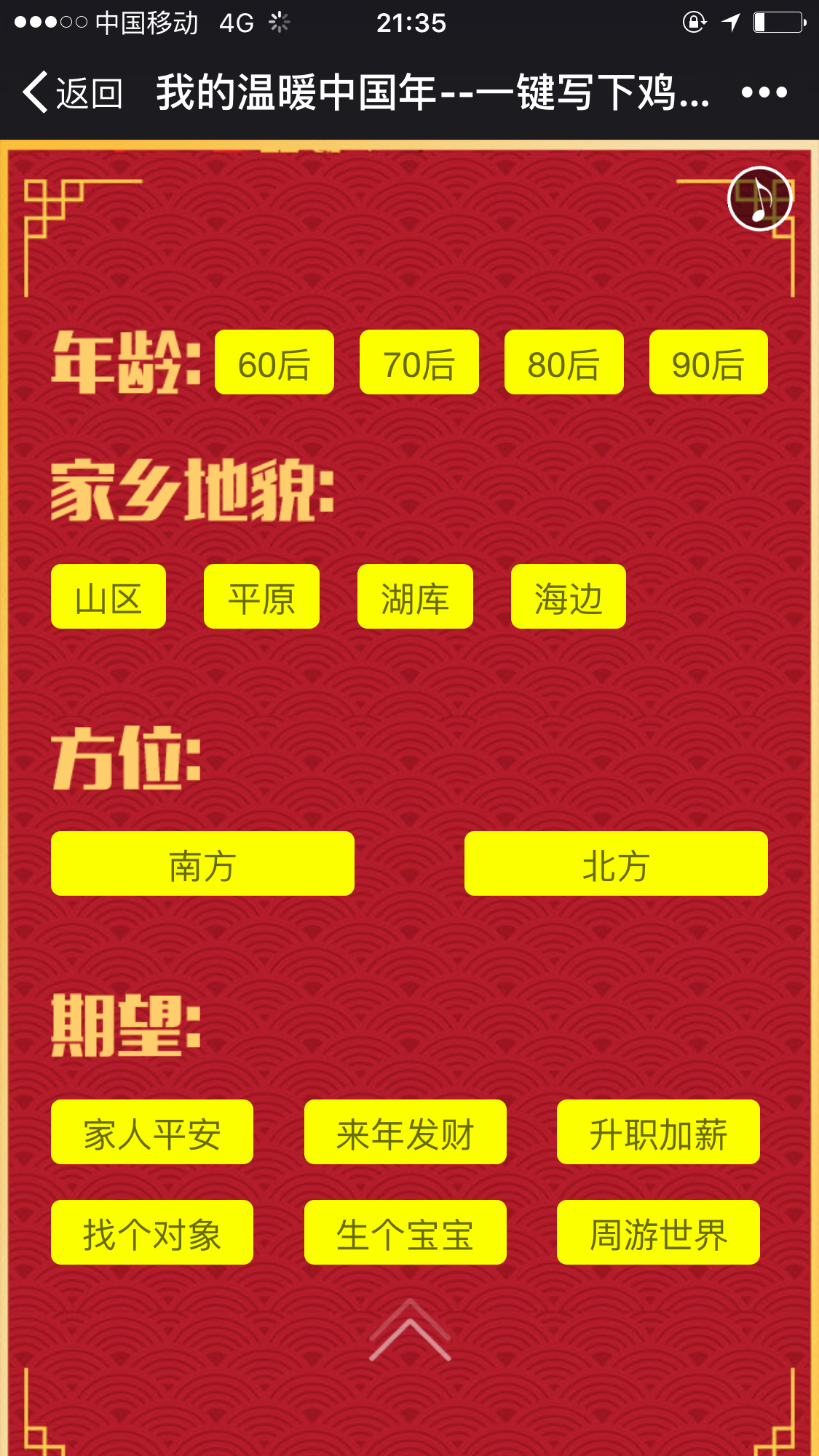Tap the up arrow for next page

point(410,1330)
